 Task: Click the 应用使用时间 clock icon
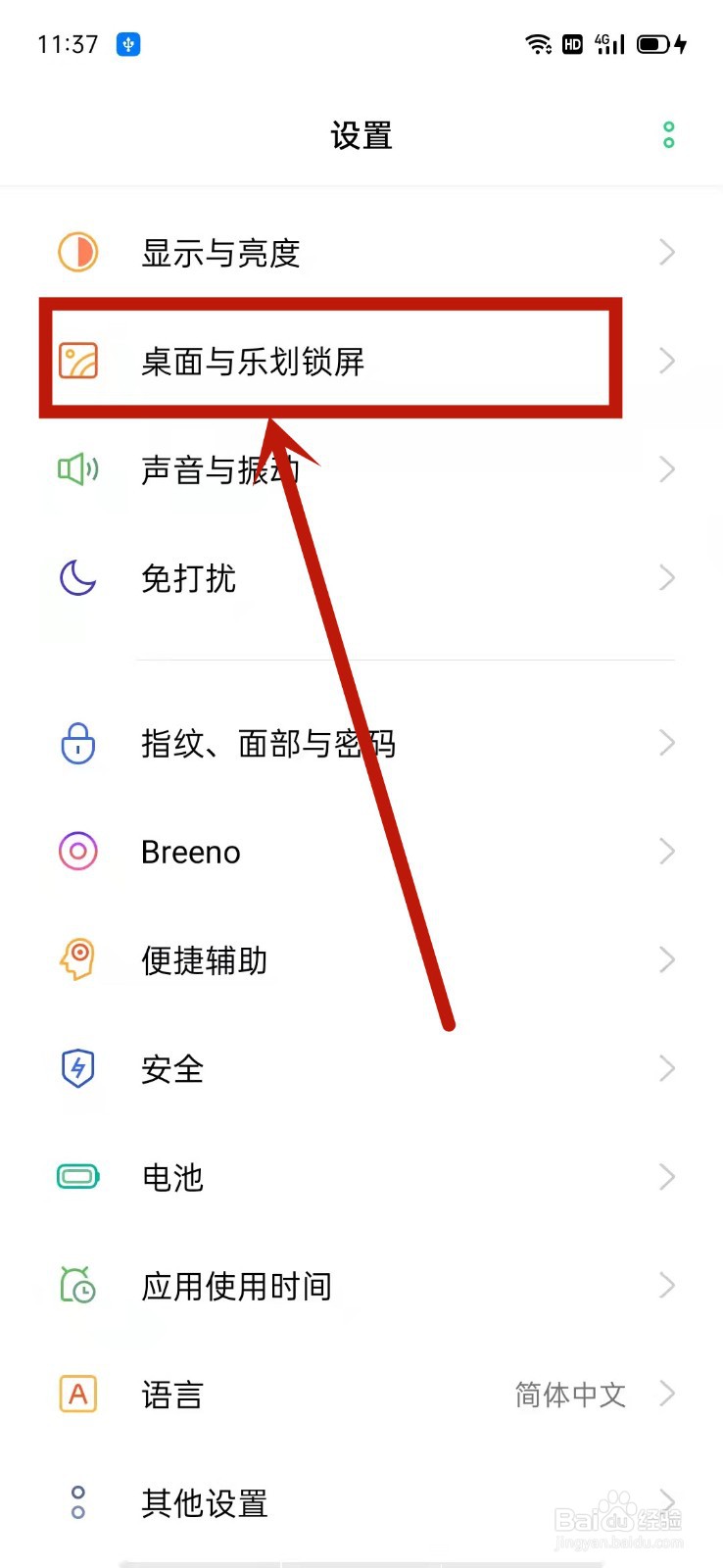click(x=77, y=1286)
